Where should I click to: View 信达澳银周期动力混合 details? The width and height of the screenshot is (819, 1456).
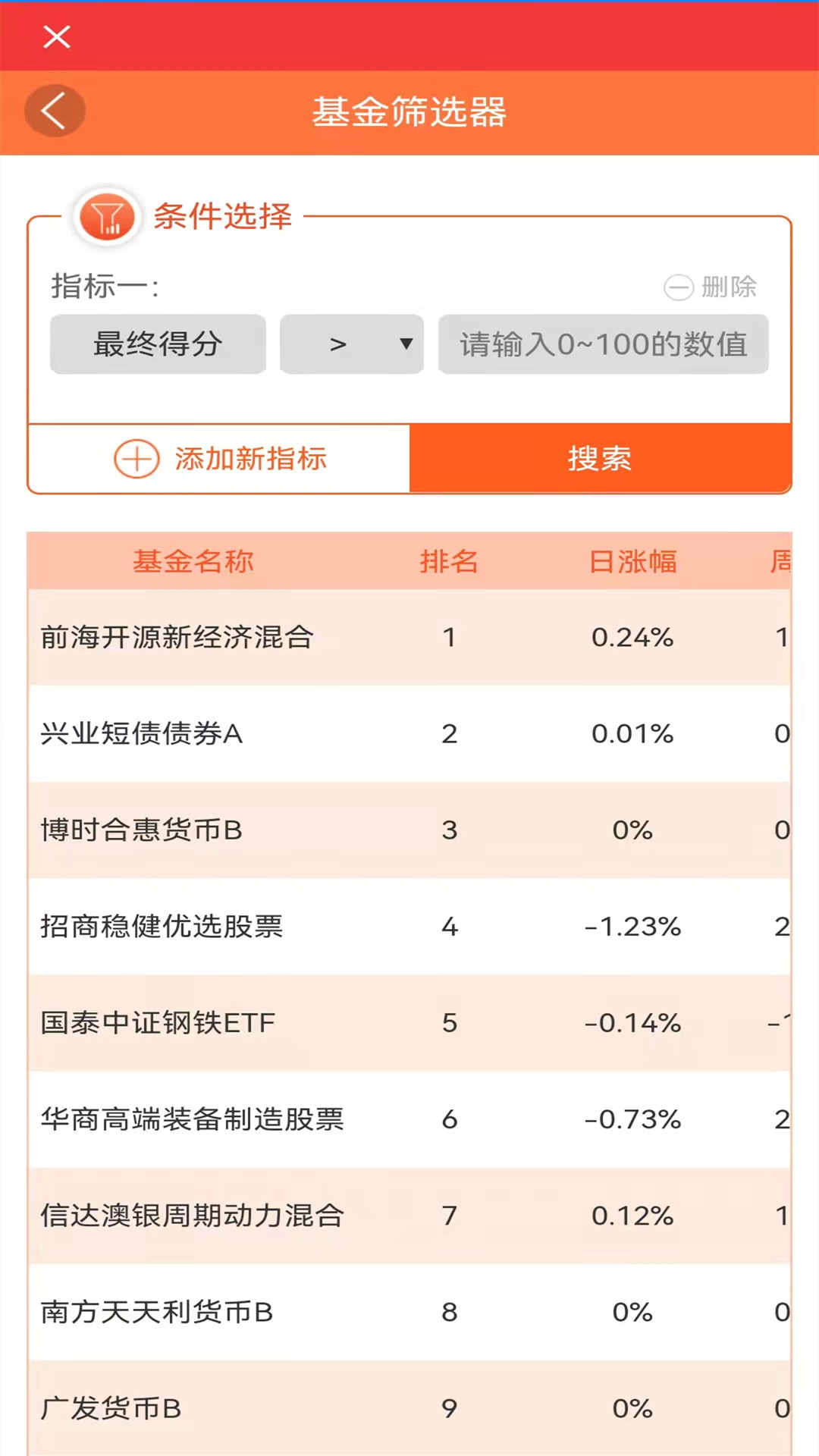[409, 1215]
